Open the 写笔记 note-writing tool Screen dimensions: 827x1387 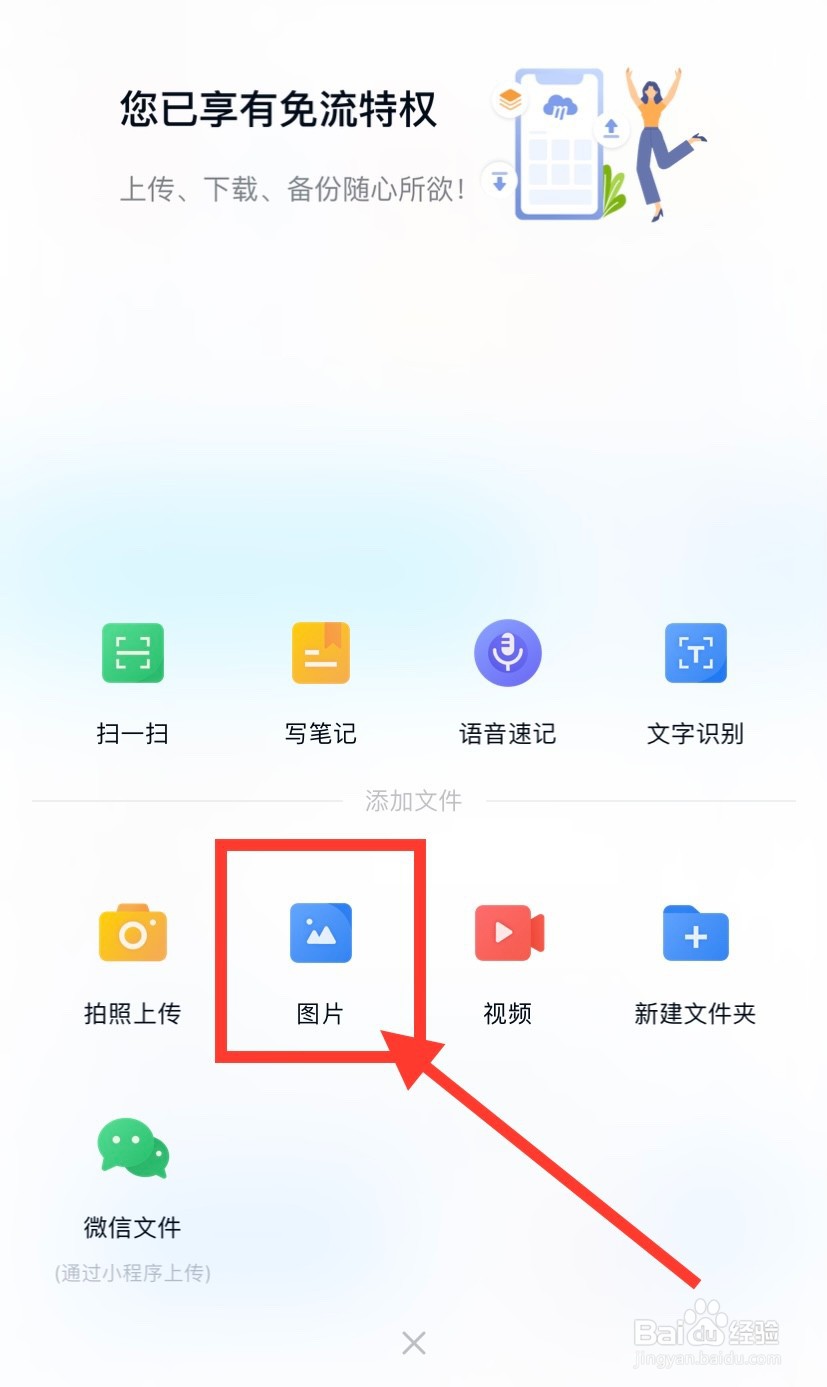pos(320,652)
